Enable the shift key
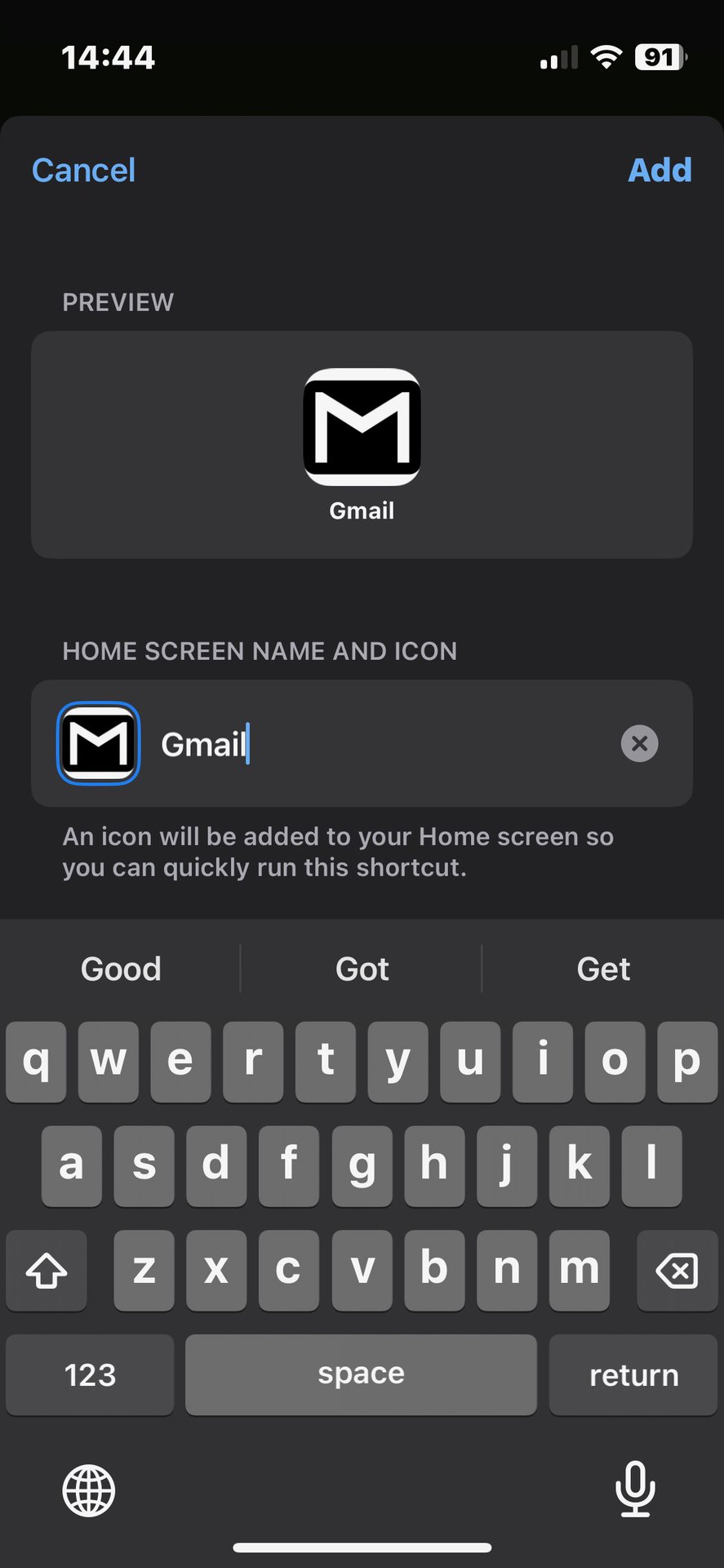 (x=47, y=1270)
